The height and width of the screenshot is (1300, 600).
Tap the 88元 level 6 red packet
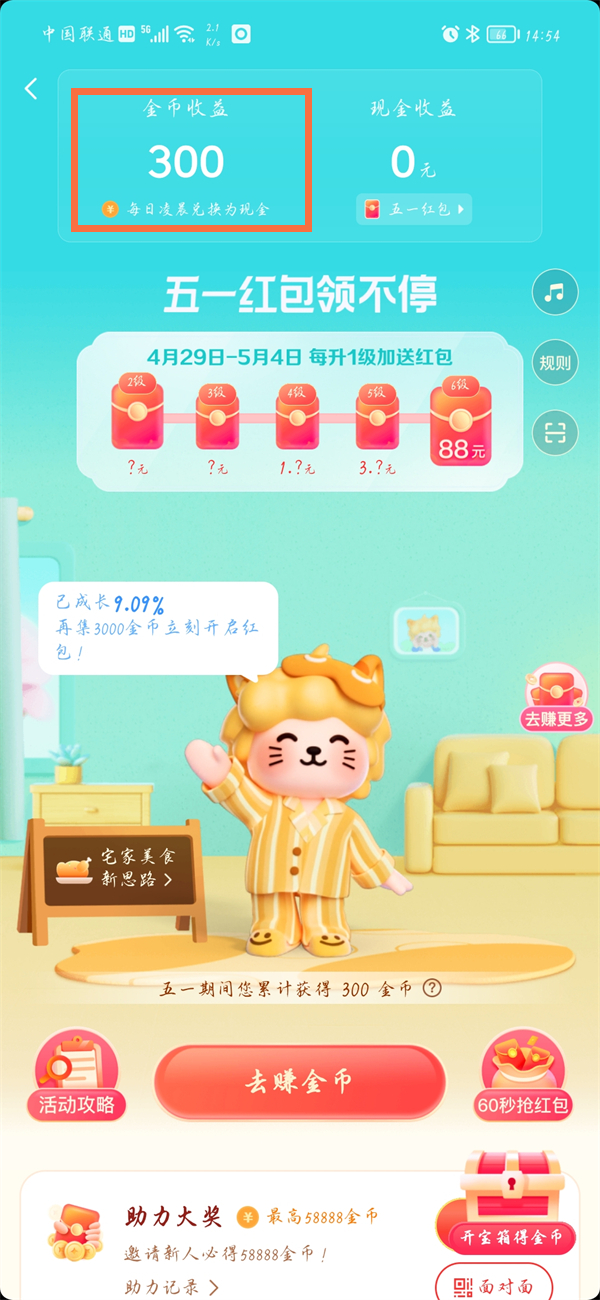tap(461, 425)
